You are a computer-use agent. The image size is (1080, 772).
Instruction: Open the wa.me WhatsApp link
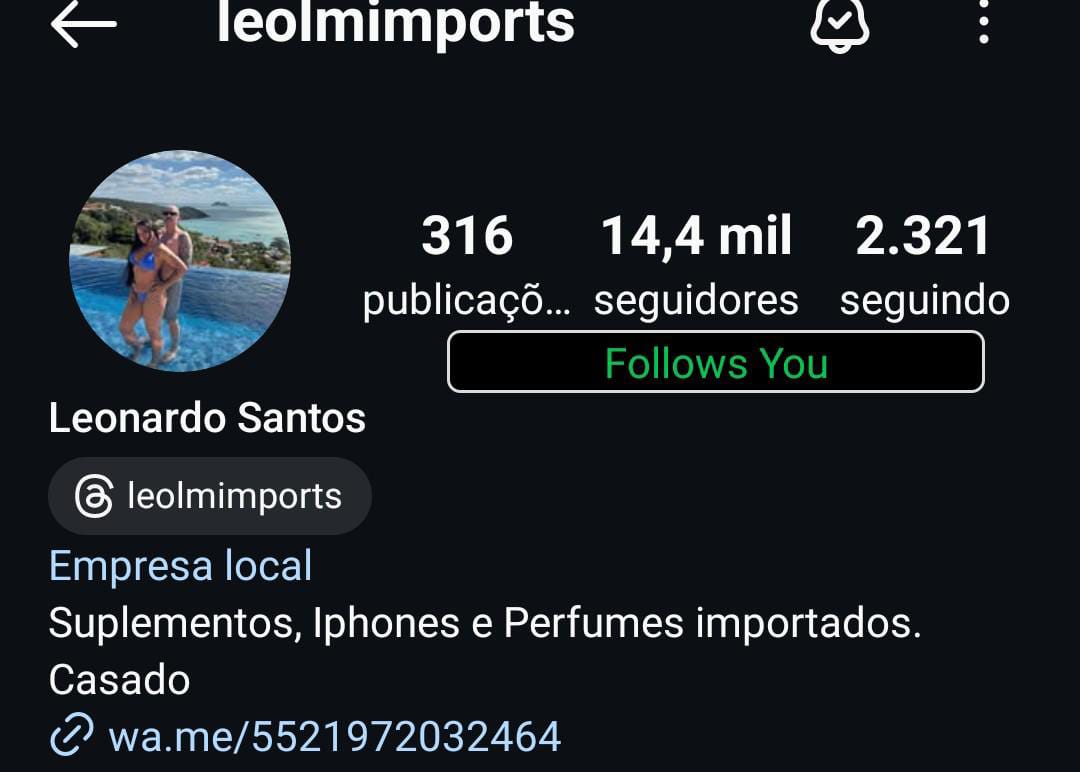[x=334, y=737]
